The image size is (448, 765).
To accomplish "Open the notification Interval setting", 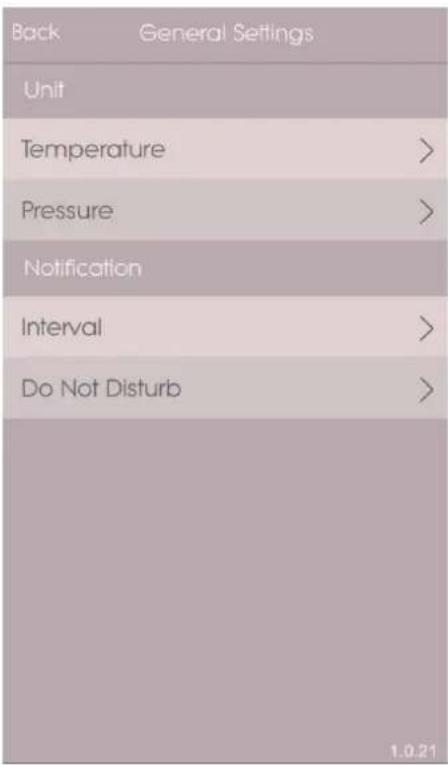I will 224,327.
